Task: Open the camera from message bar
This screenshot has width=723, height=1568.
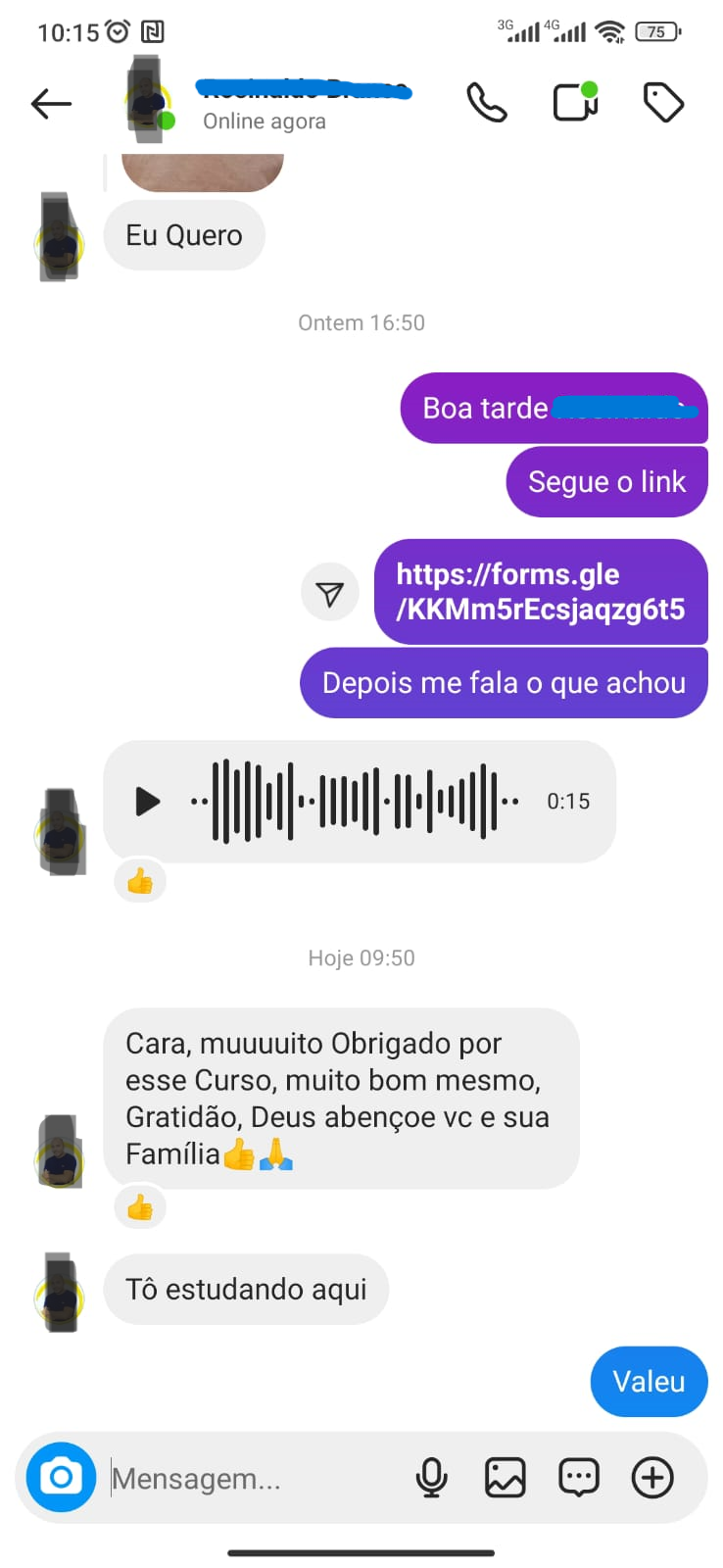Action: point(61,1477)
